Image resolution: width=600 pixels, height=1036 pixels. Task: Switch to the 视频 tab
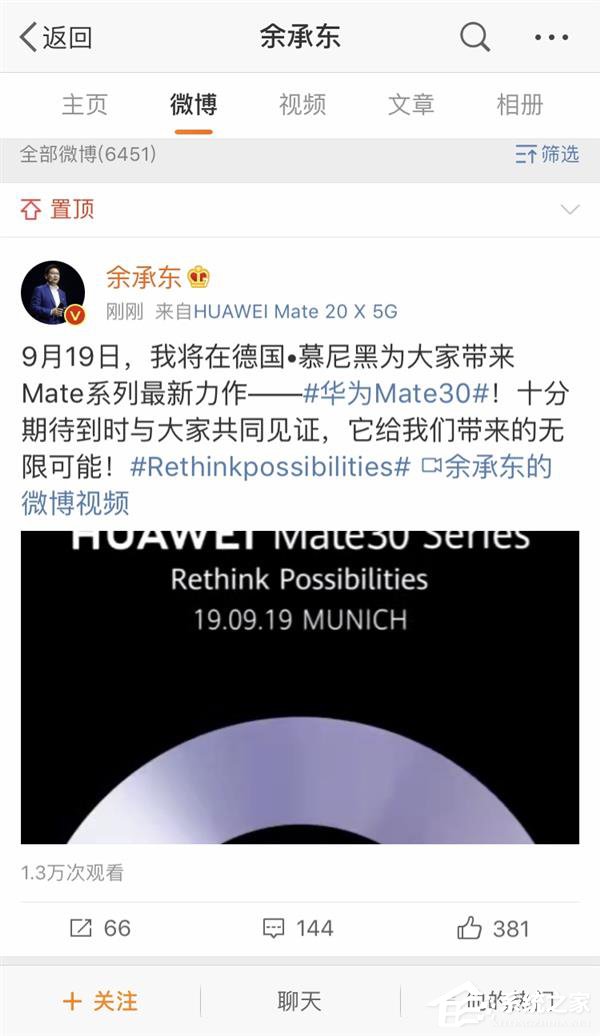click(x=302, y=104)
